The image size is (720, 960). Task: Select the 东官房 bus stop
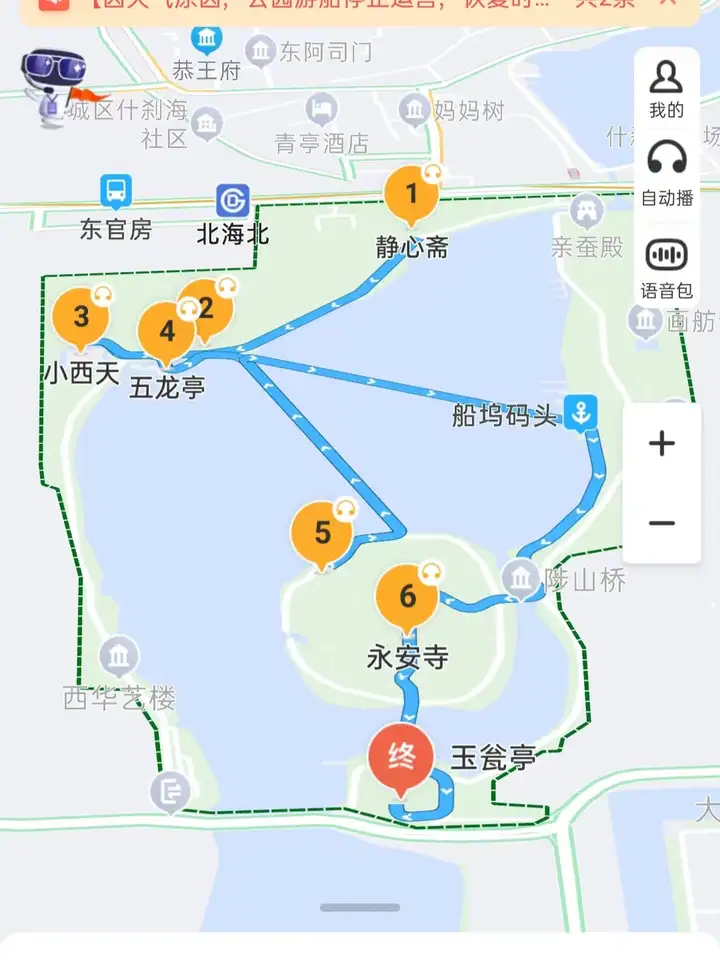116,191
